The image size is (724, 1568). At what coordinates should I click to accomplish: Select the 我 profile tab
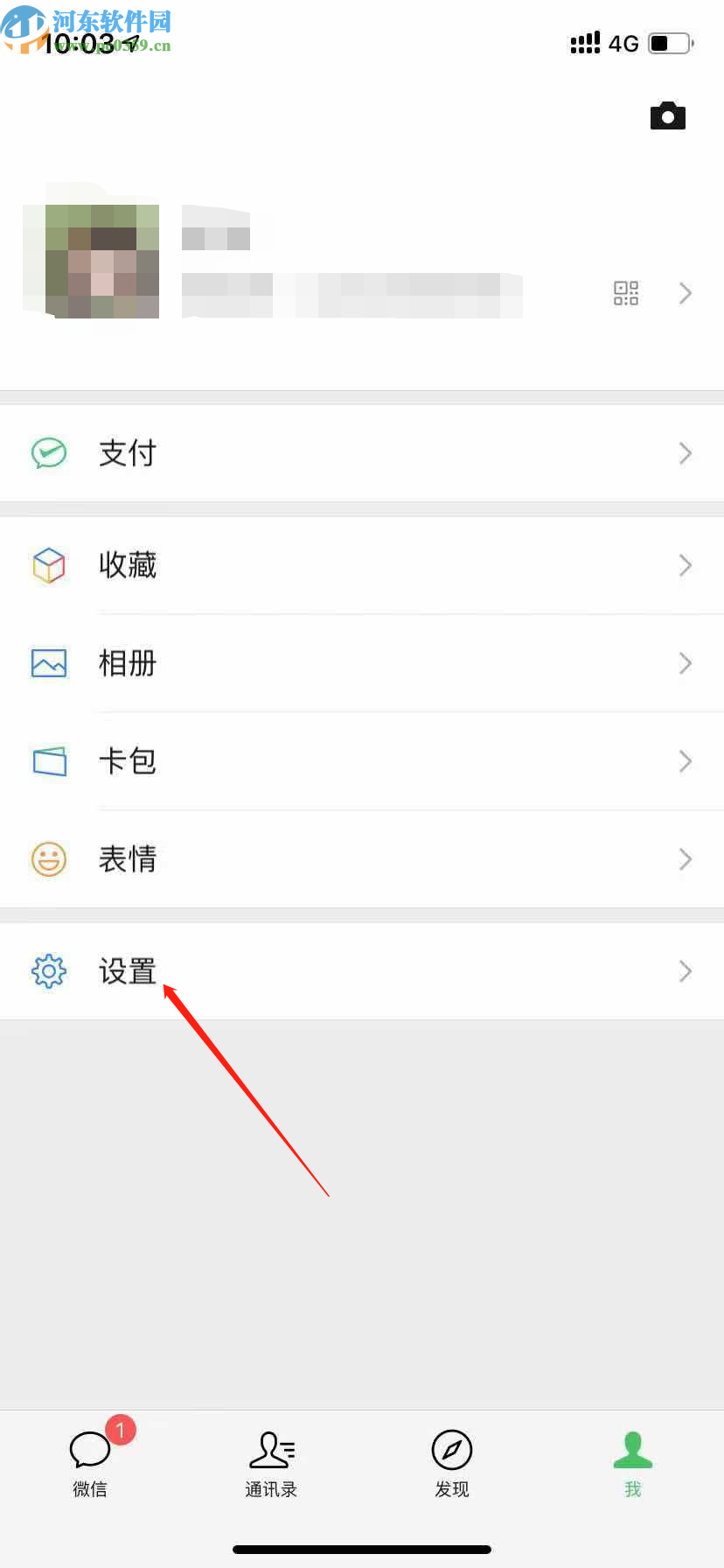(633, 1463)
